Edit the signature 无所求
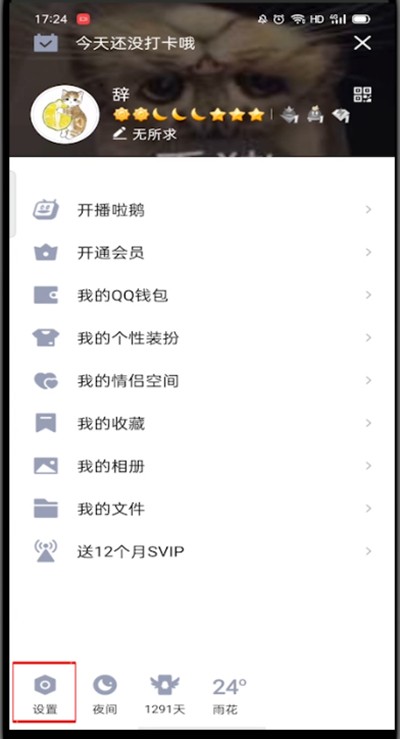Image resolution: width=400 pixels, height=739 pixels. [145, 134]
